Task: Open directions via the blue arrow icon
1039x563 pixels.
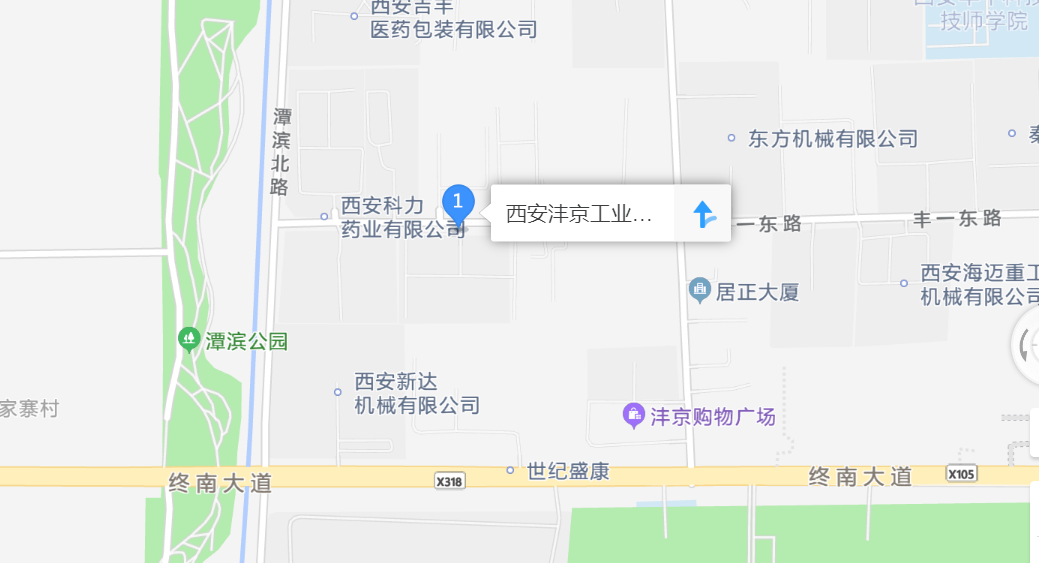Action: [703, 213]
